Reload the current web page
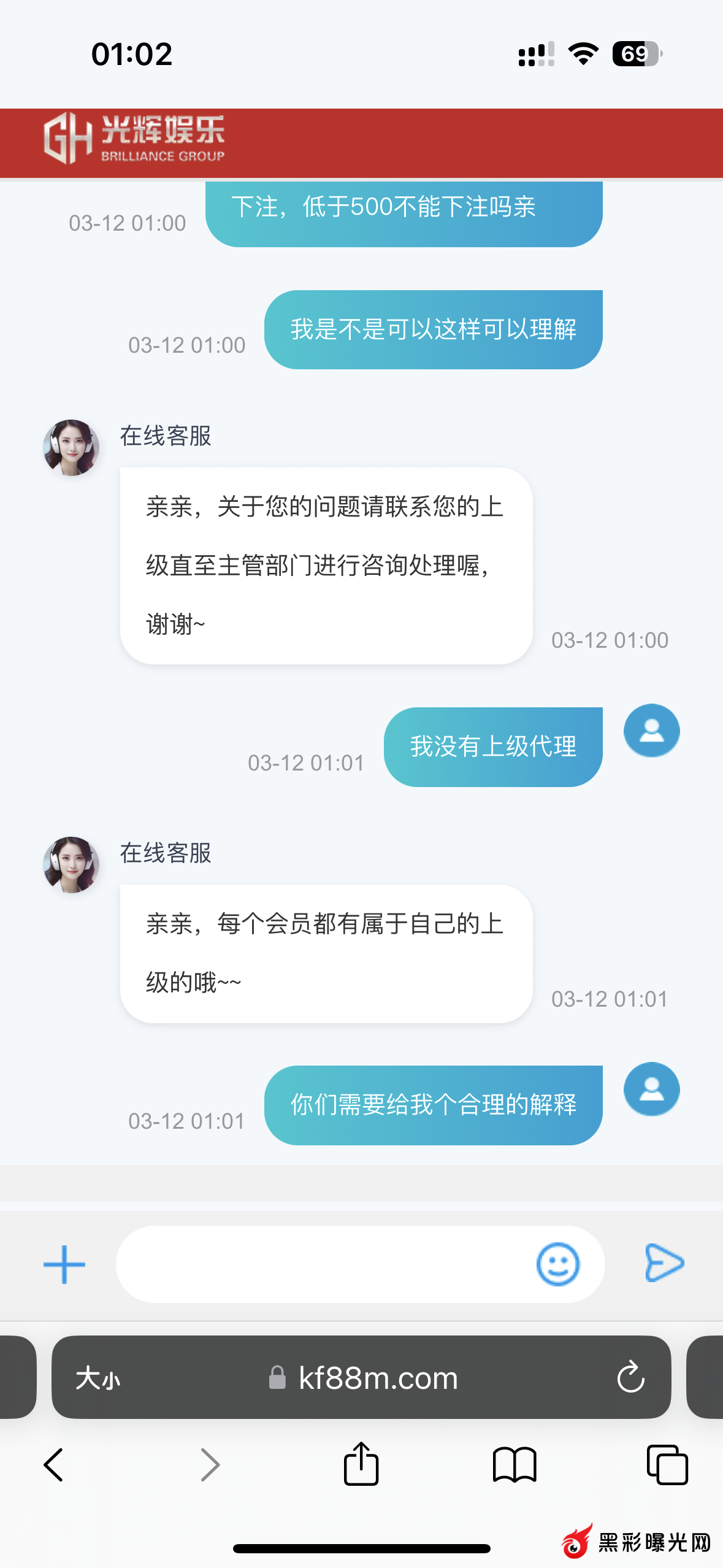This screenshot has width=723, height=1568. tap(630, 1378)
